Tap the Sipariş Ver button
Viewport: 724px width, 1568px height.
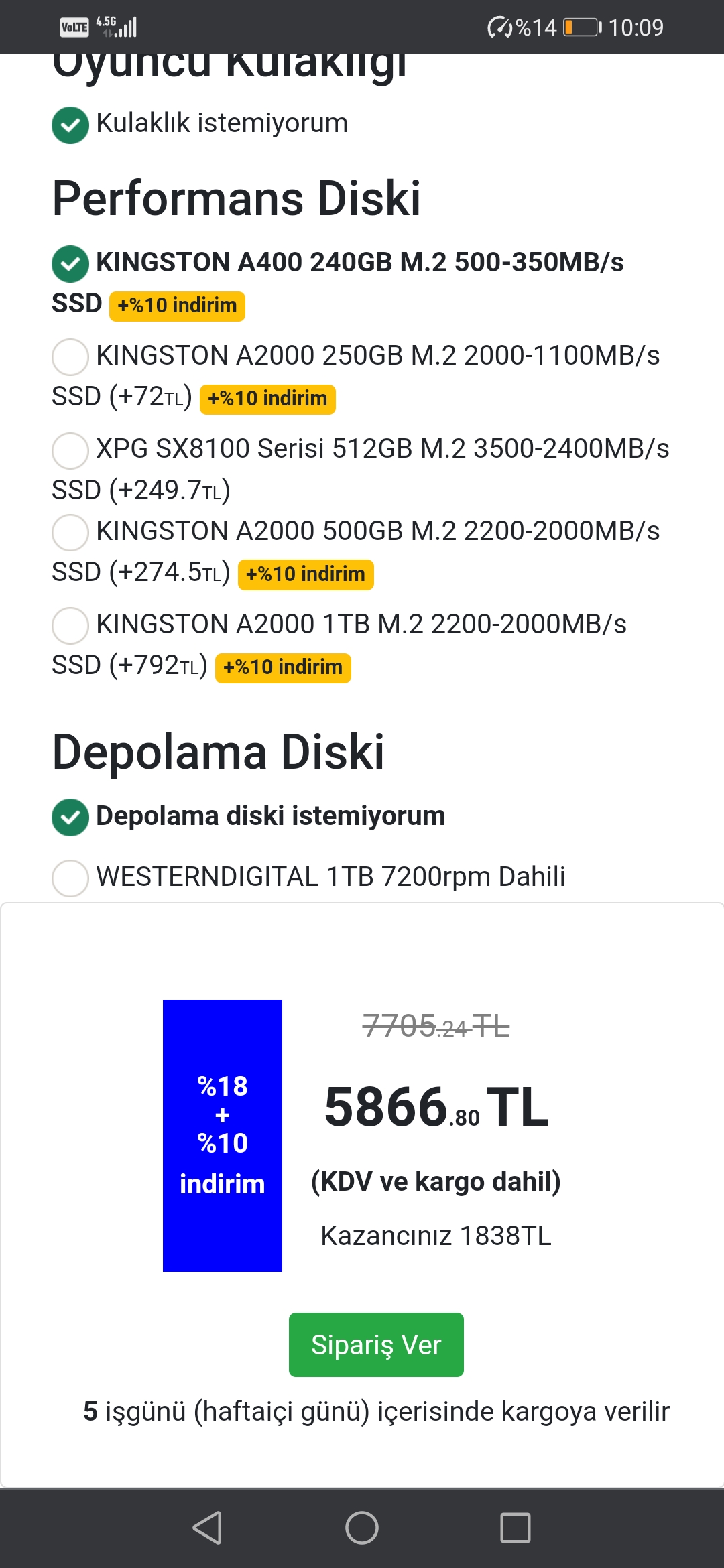tap(376, 1344)
